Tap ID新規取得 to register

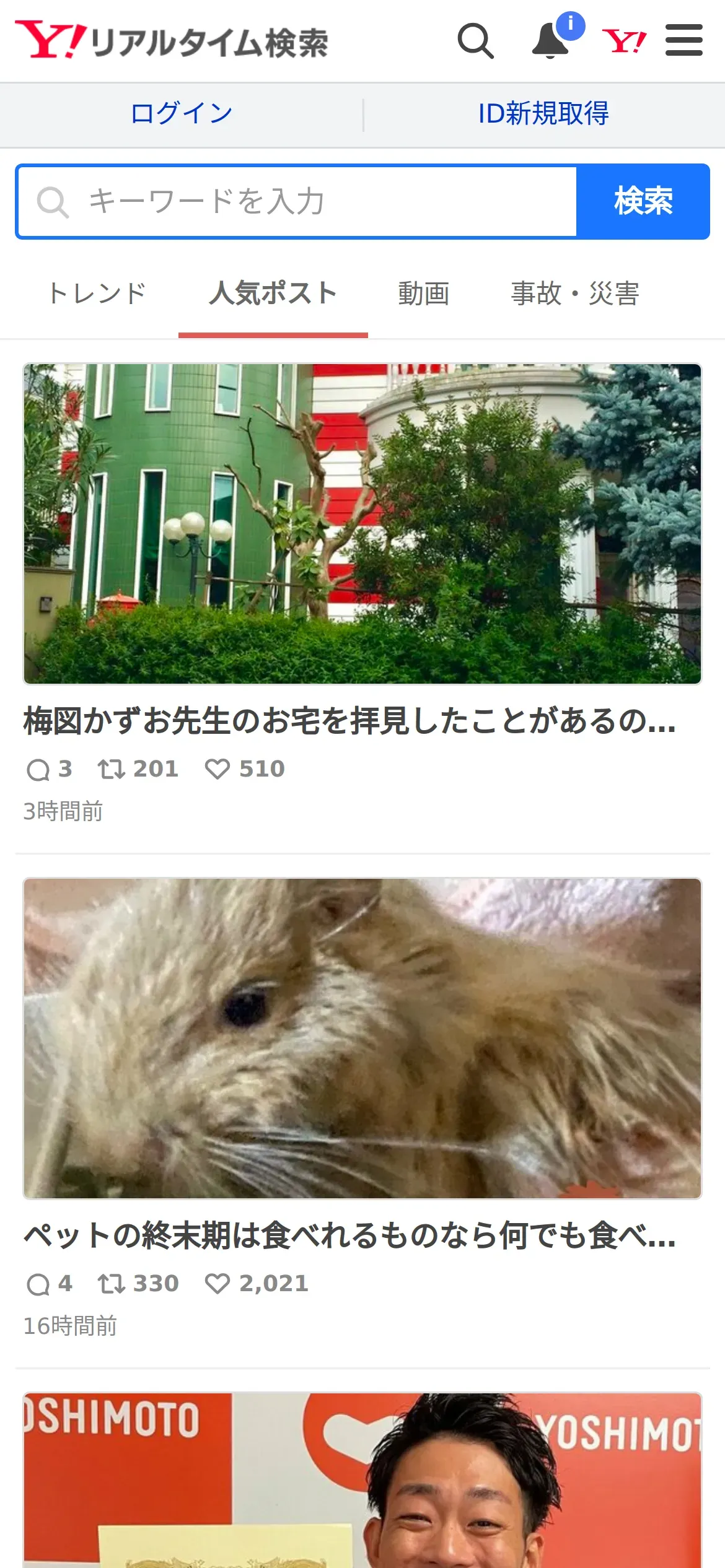pyautogui.click(x=543, y=113)
